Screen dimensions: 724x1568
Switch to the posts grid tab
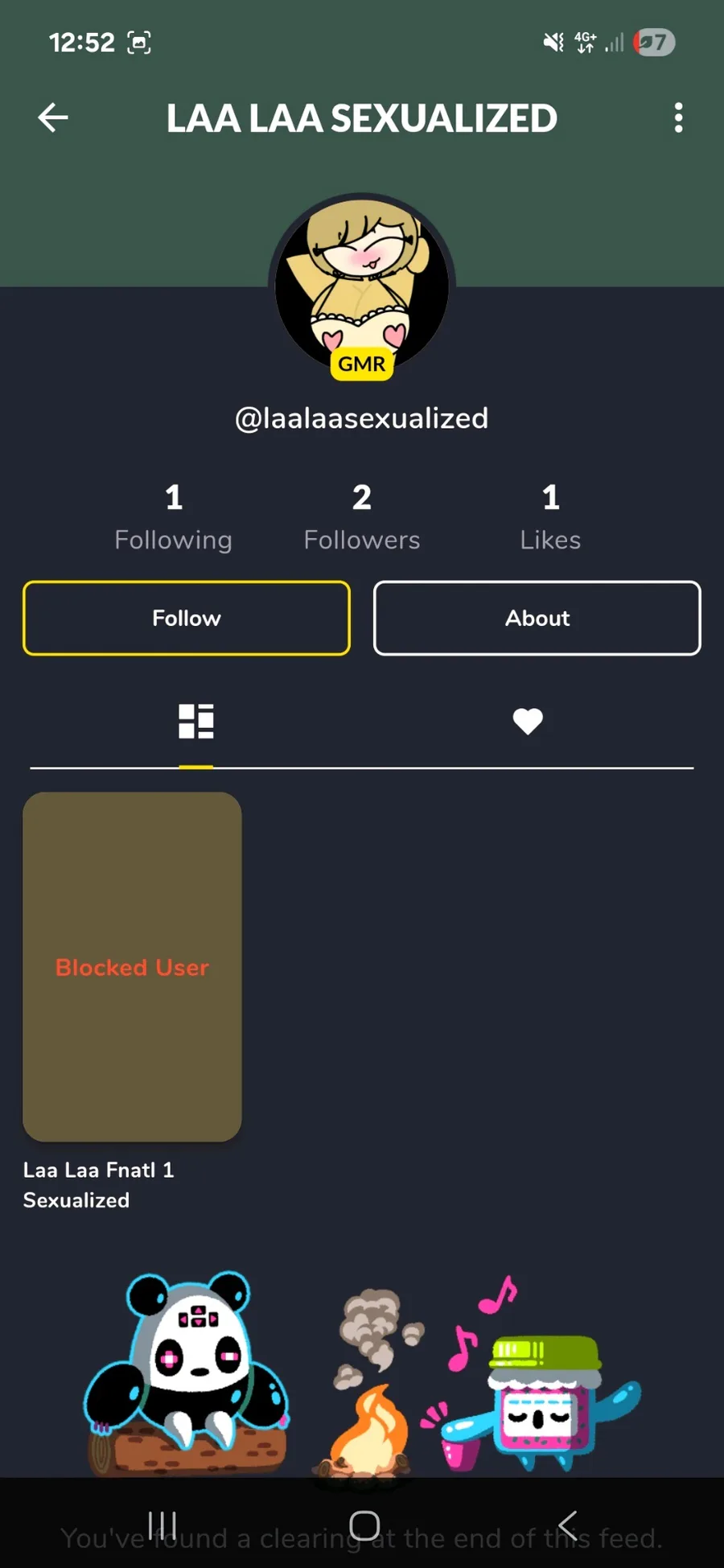coord(196,722)
